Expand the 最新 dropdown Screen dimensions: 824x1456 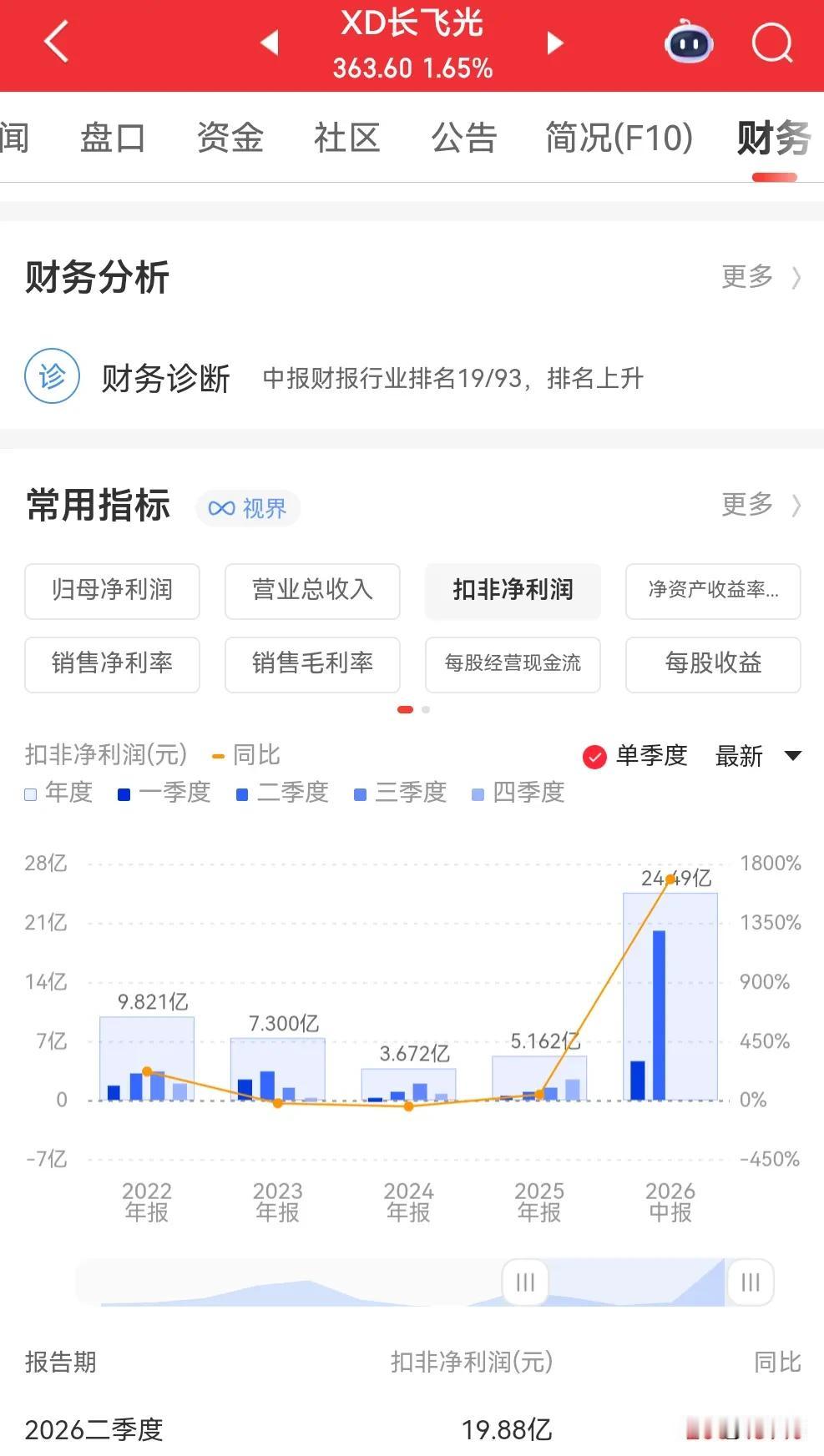(x=758, y=756)
